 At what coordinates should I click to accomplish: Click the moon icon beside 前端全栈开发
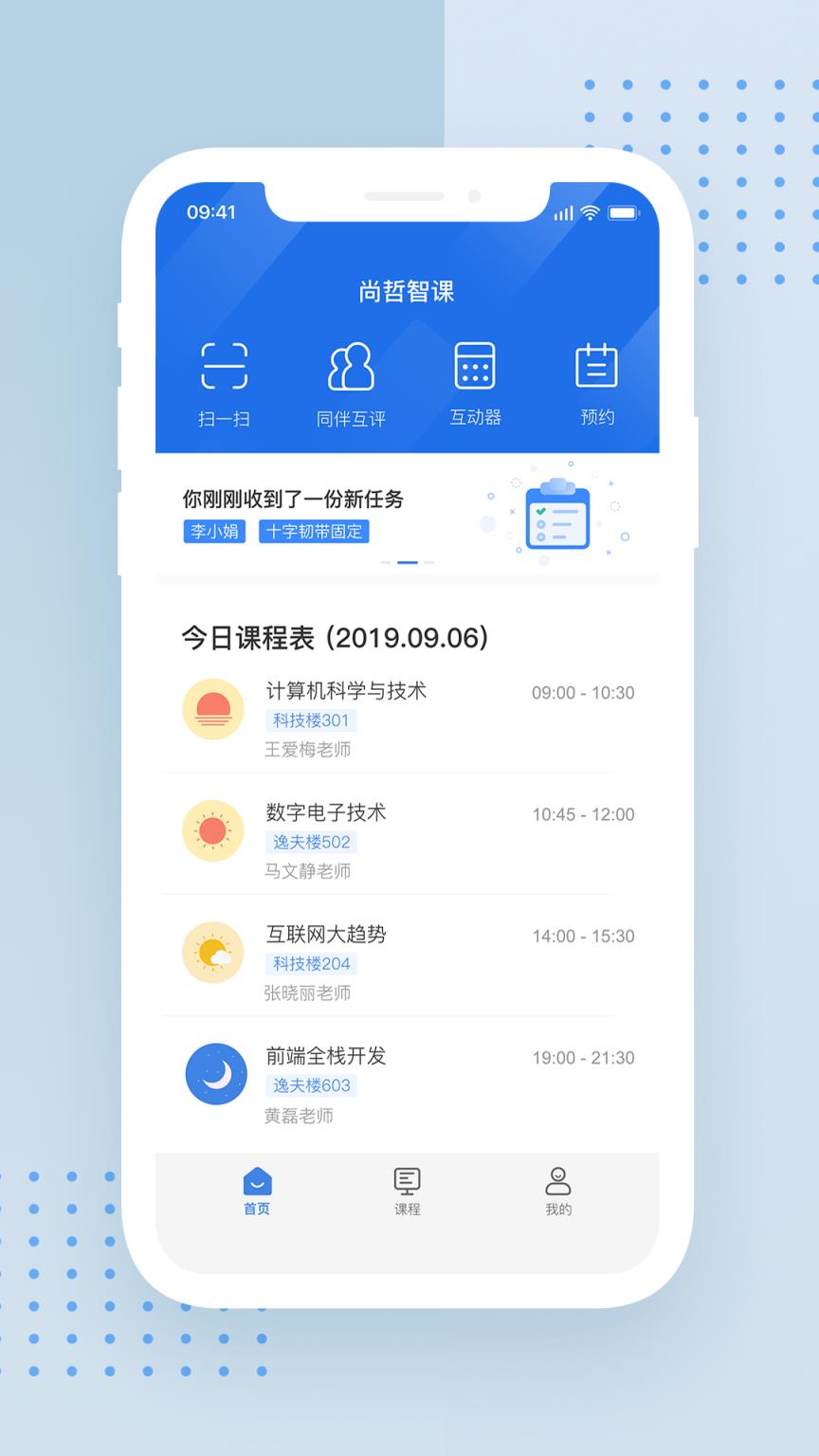(216, 1074)
